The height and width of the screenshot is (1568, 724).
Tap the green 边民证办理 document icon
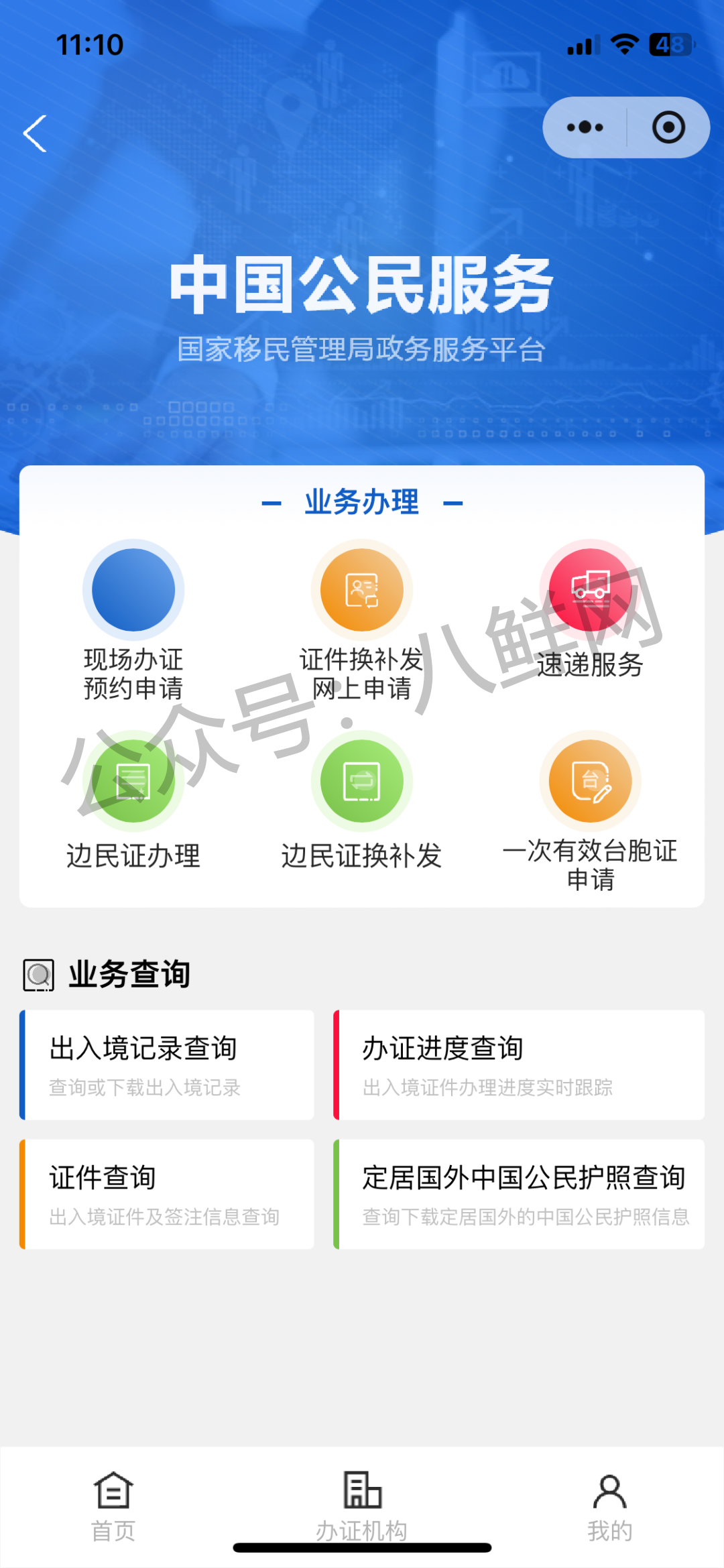[134, 781]
